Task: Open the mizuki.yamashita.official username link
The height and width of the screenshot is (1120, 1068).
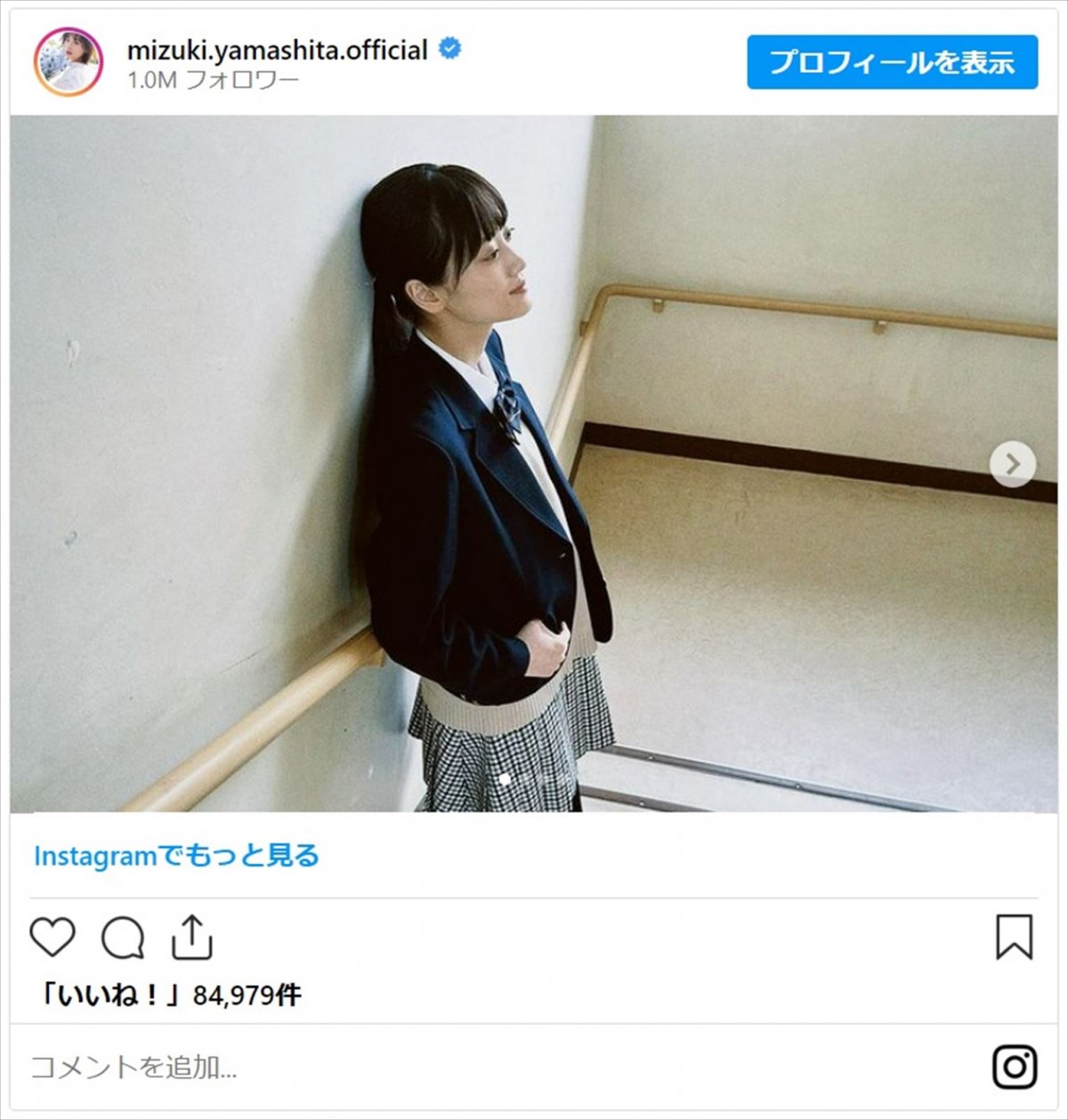Action: [x=277, y=50]
